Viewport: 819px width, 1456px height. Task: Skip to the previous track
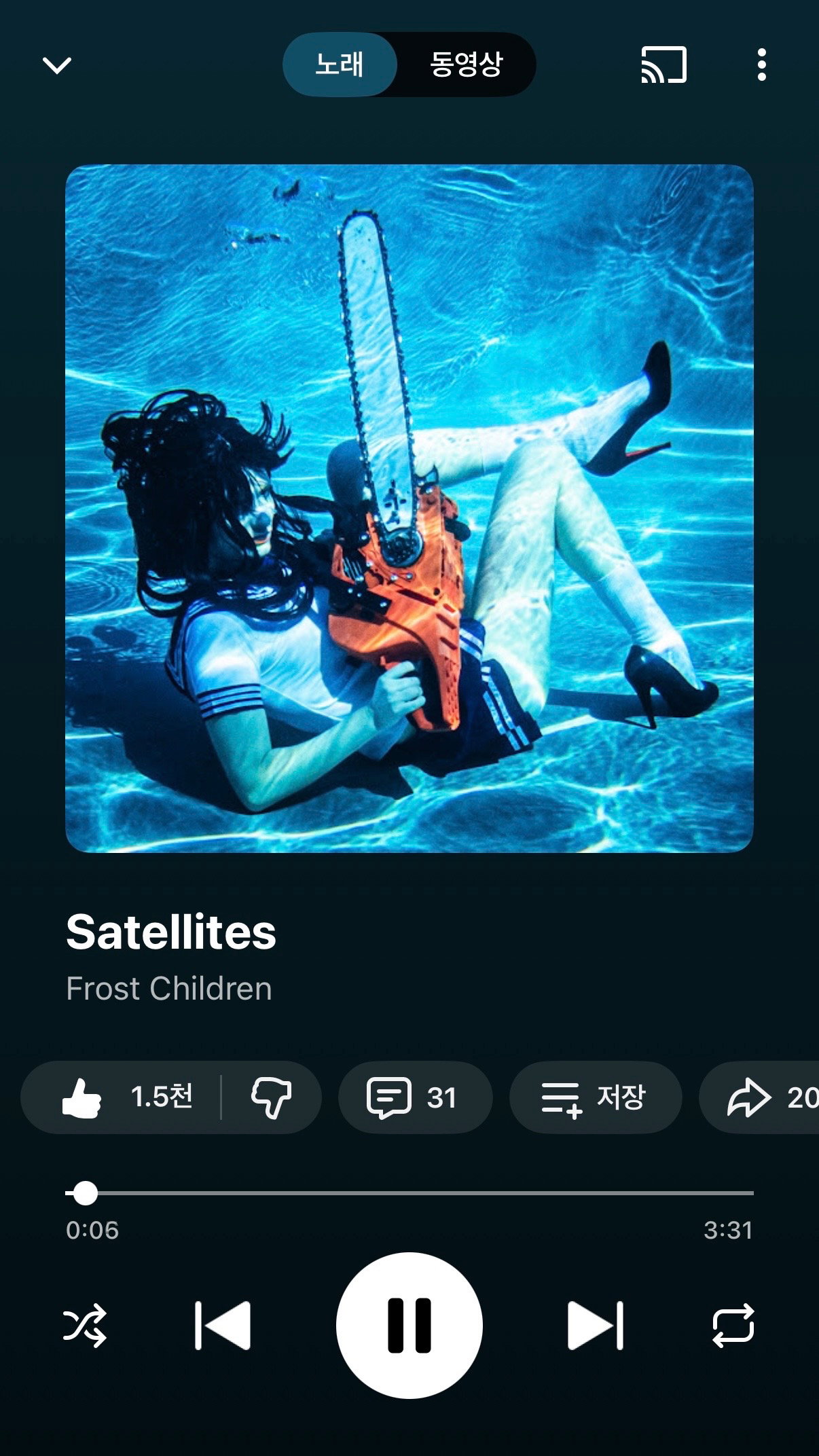(223, 1325)
